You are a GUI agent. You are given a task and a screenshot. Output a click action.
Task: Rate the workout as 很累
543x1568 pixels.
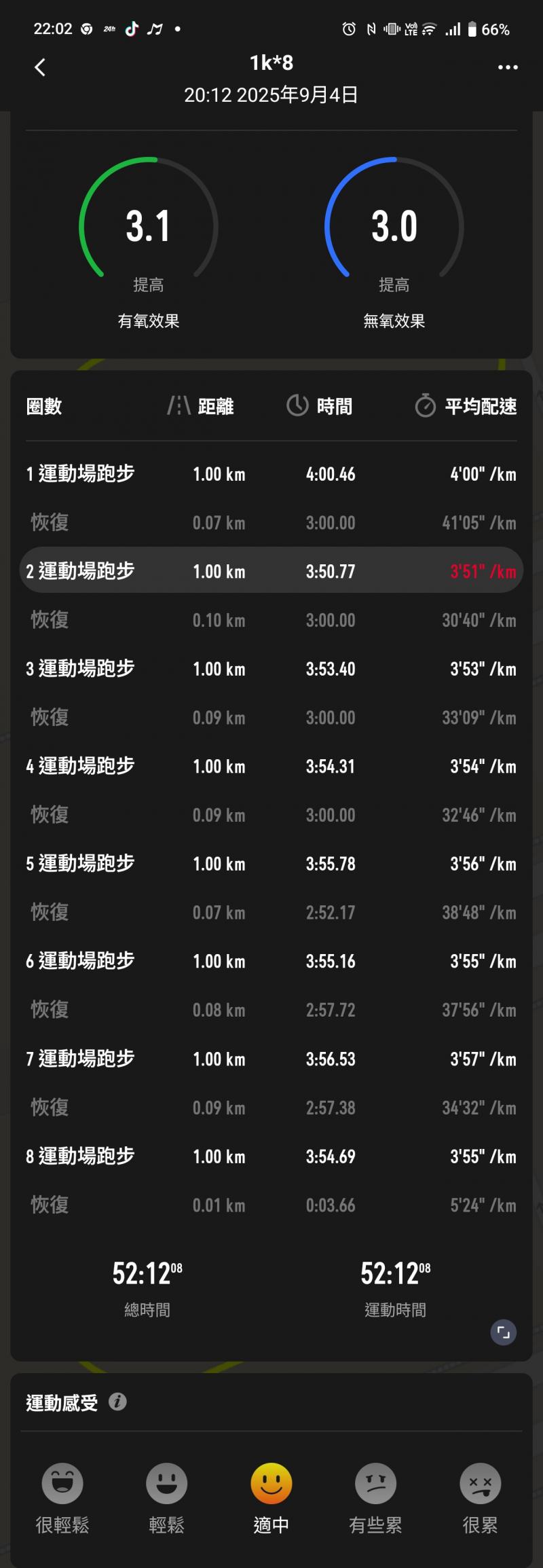point(480,1483)
